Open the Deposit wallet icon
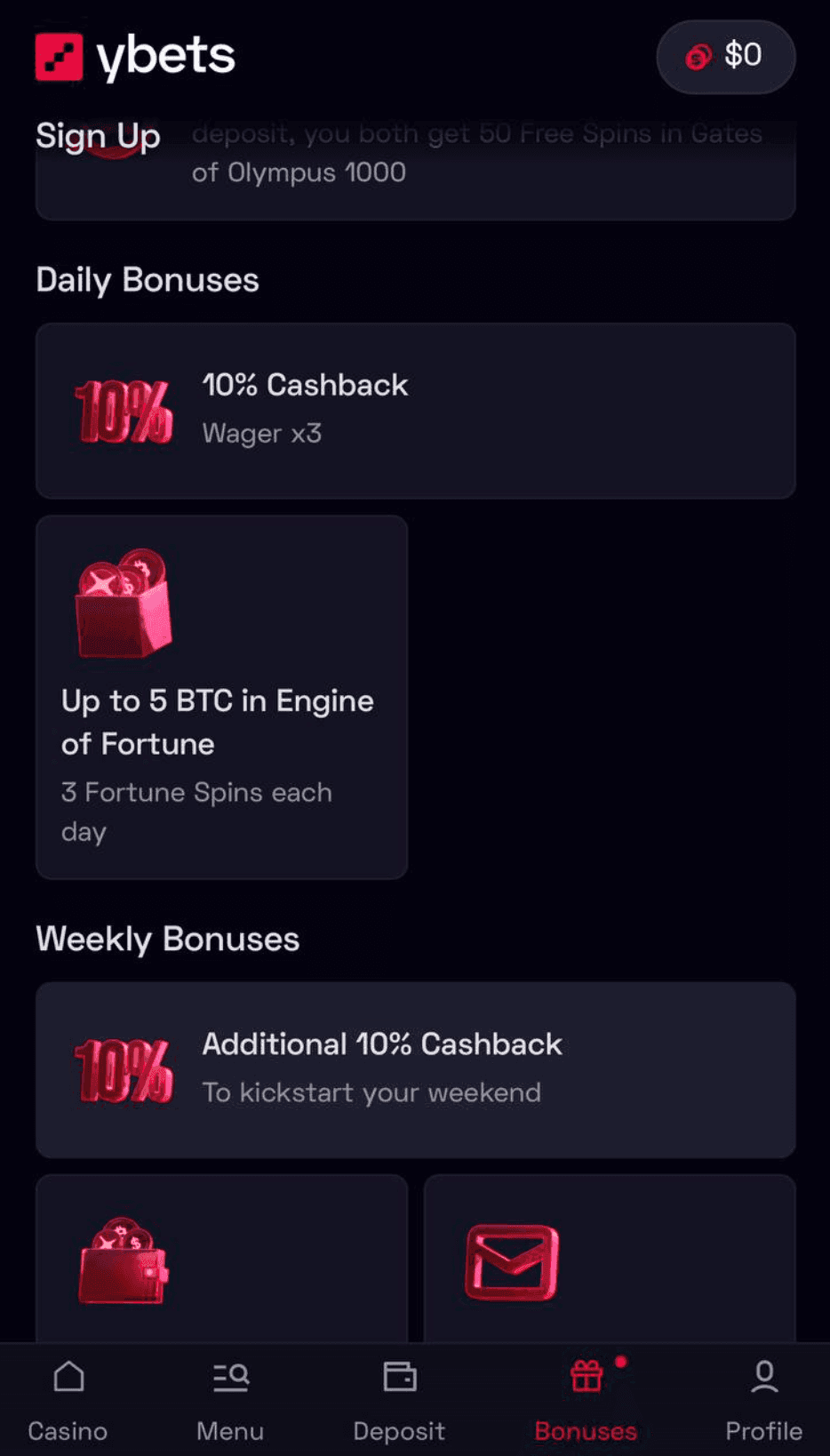830x1456 pixels. coord(399,1377)
